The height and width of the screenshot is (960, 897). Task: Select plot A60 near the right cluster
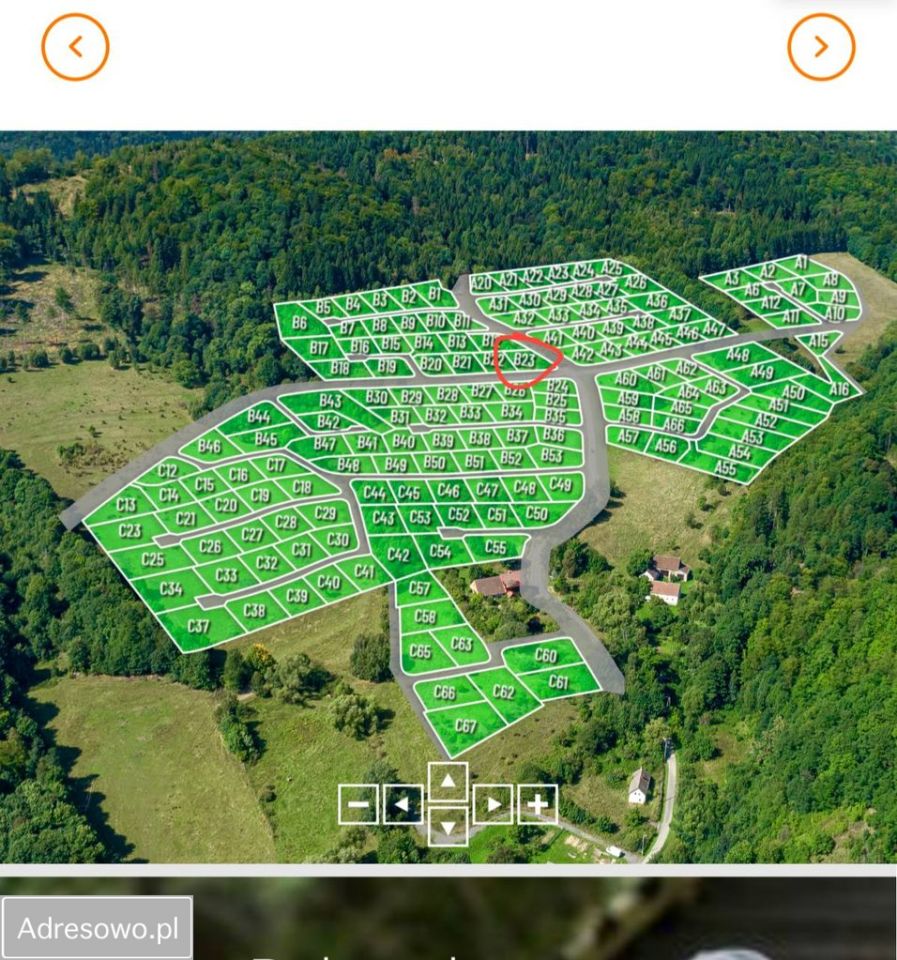[x=626, y=381]
